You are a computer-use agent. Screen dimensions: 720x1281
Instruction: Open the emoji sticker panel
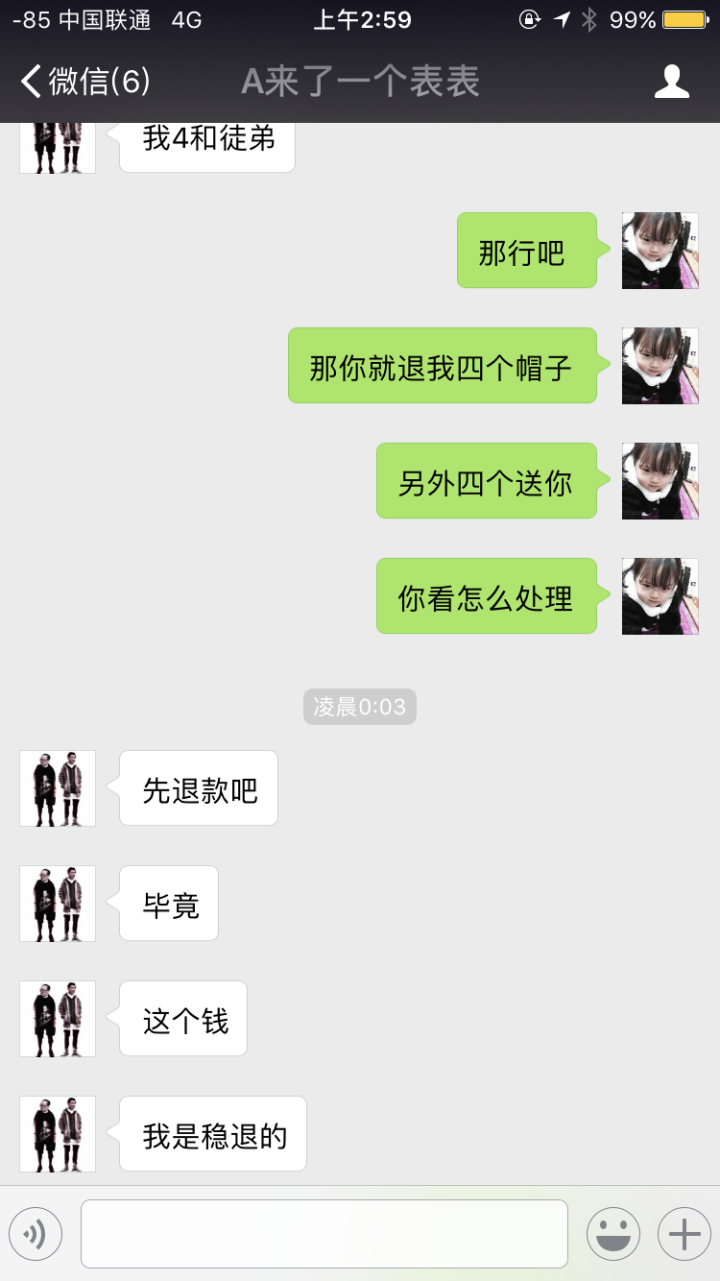tap(613, 1234)
